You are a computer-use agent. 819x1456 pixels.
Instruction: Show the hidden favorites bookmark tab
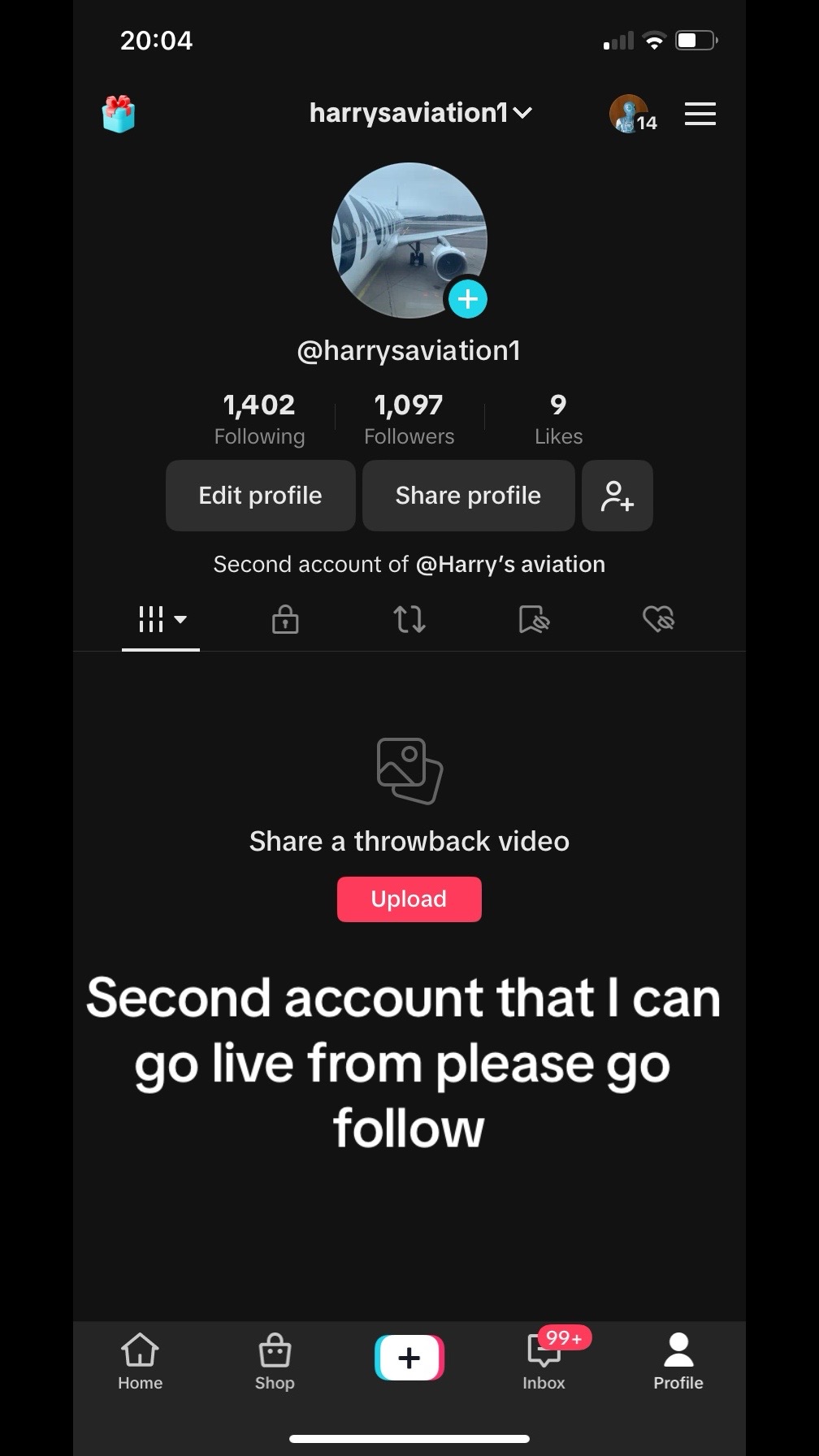pos(534,620)
